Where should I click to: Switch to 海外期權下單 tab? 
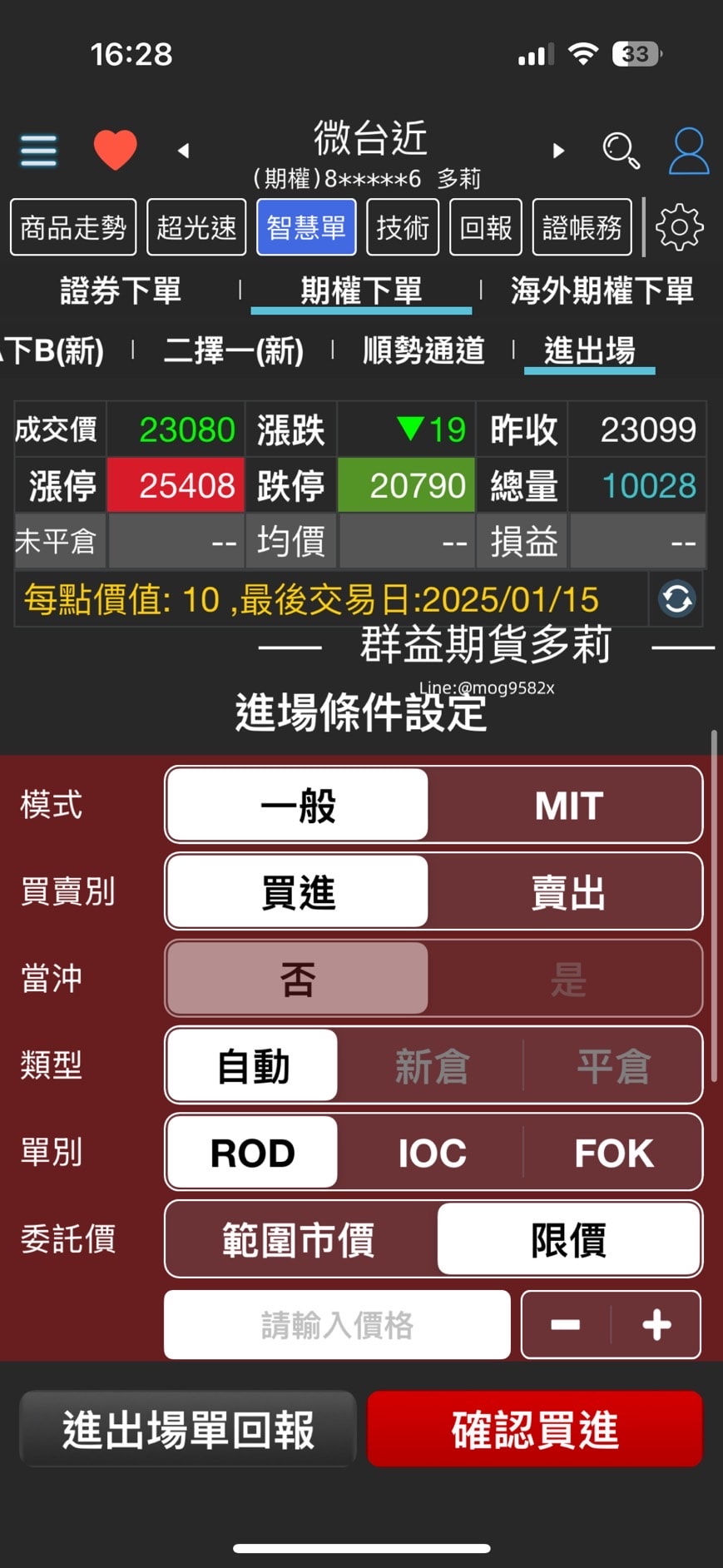(602, 291)
